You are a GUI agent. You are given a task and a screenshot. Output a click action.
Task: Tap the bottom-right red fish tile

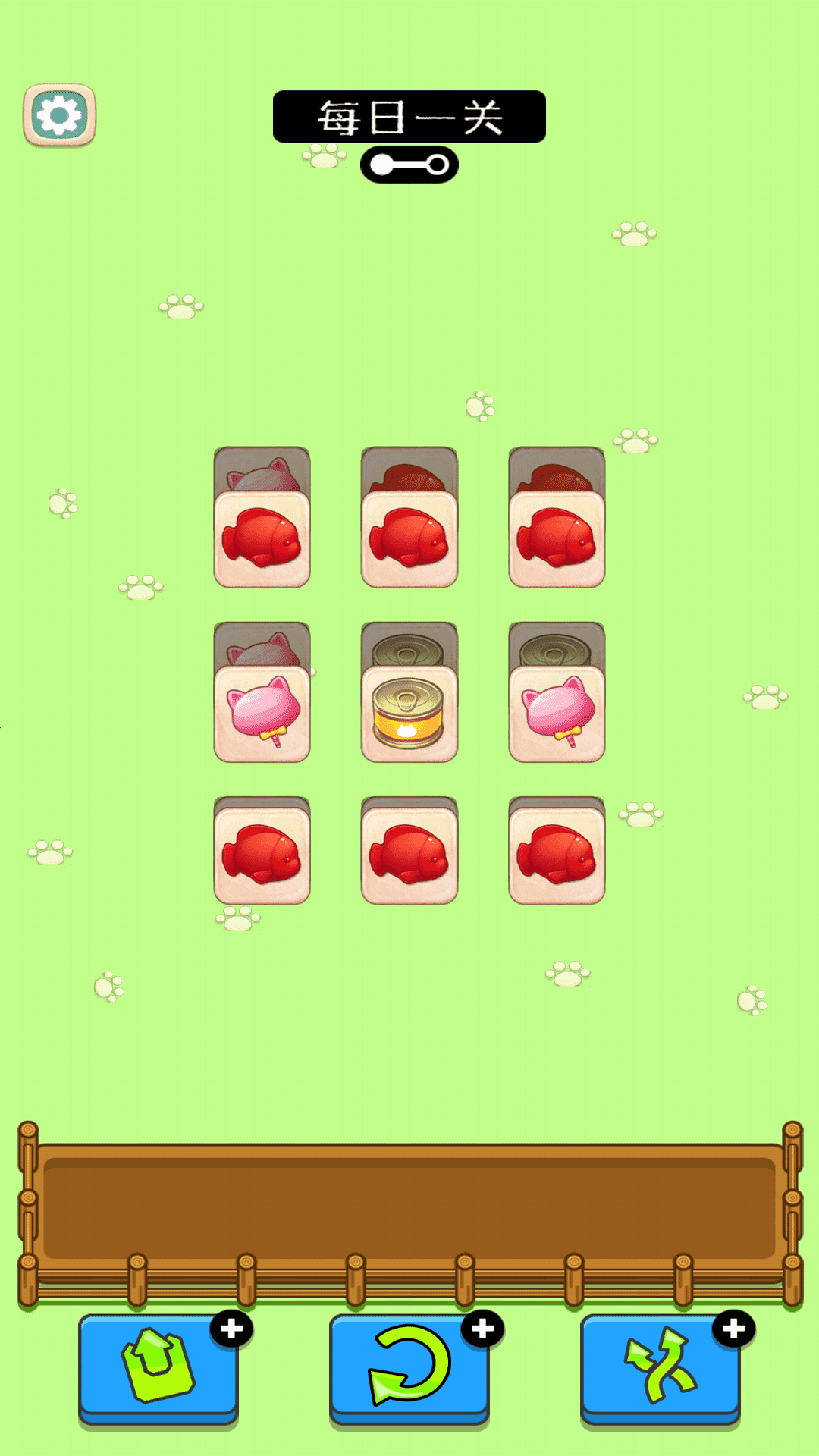tap(557, 855)
